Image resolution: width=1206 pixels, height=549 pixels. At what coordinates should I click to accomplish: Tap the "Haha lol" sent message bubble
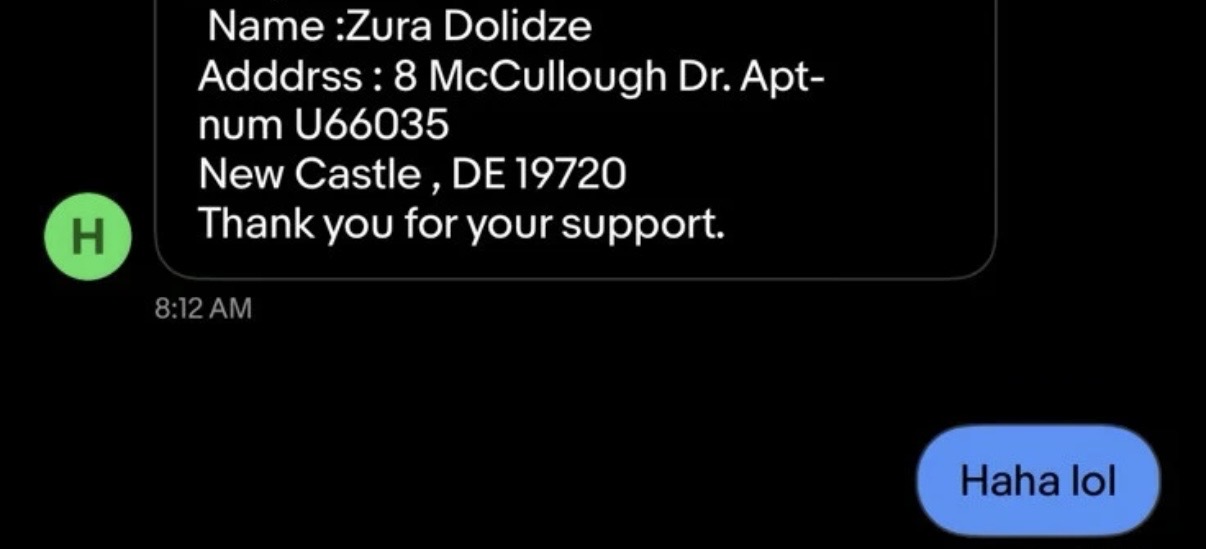point(1038,480)
